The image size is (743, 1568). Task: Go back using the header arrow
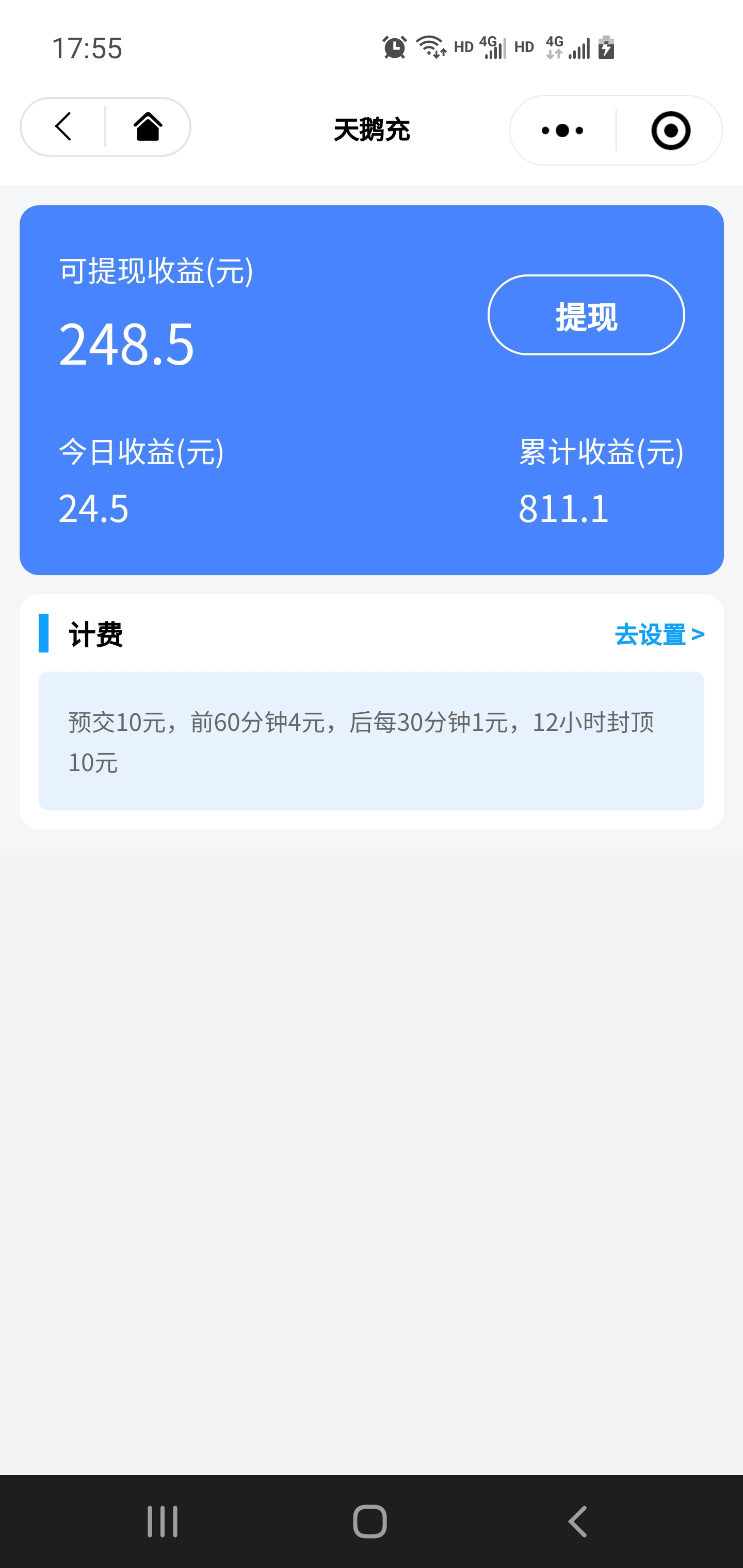(x=63, y=126)
